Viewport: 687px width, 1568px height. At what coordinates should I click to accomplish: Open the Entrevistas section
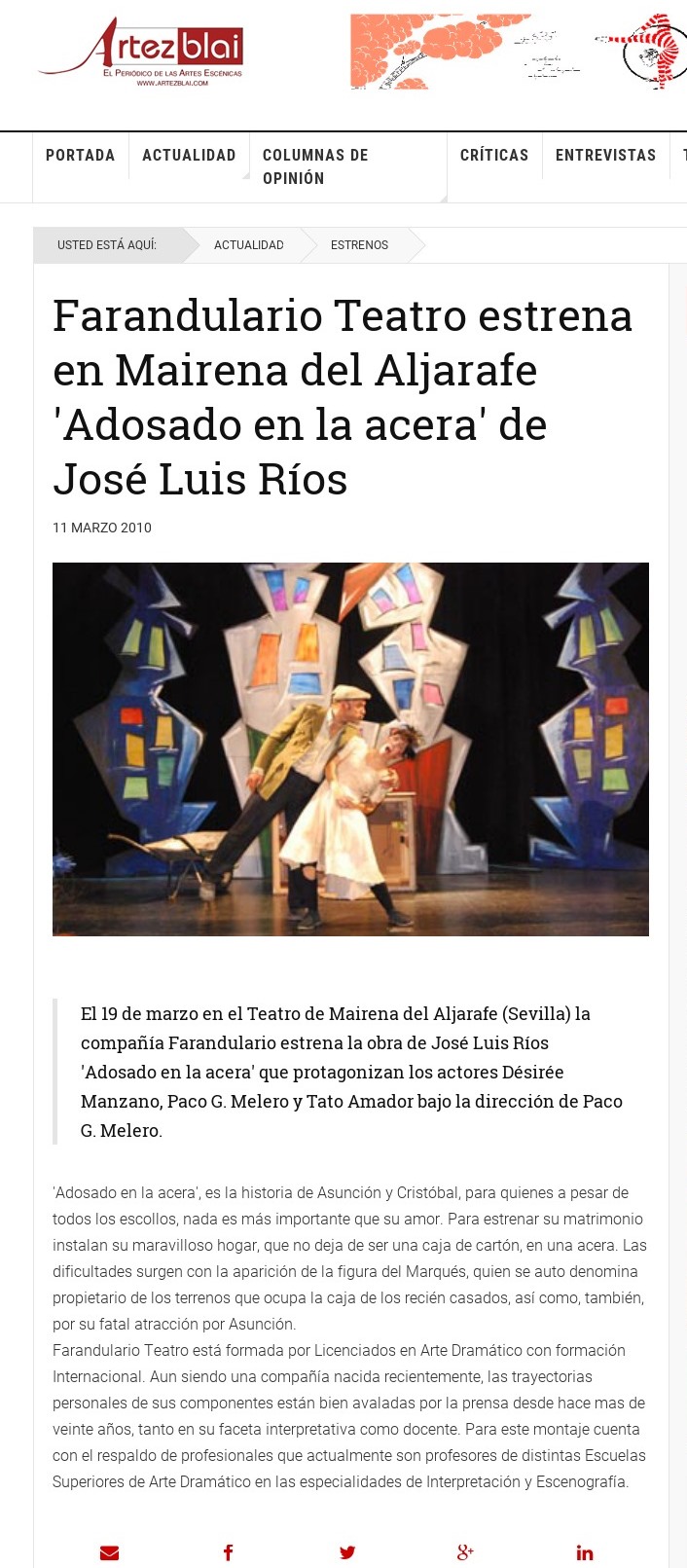(606, 156)
